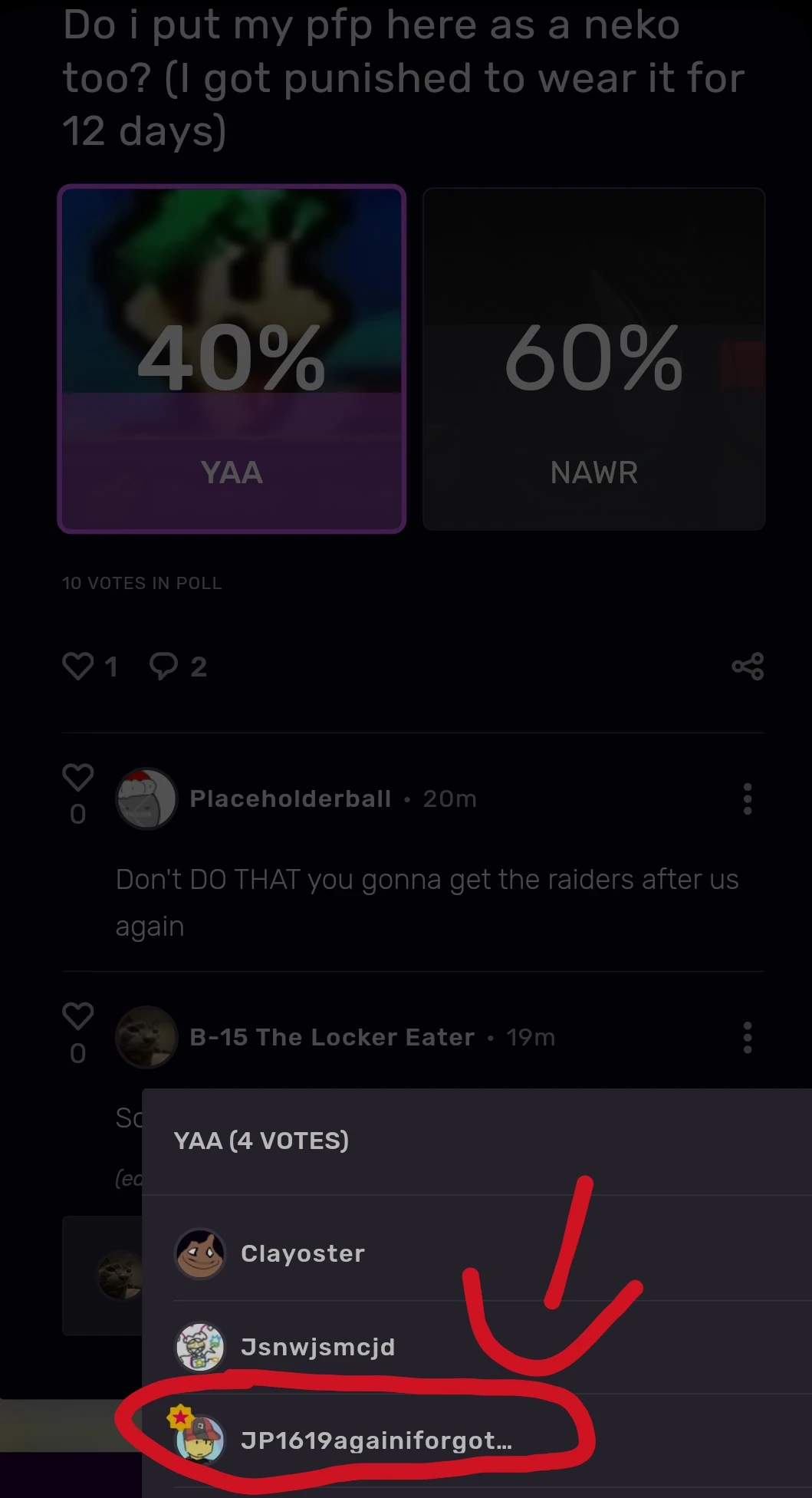
Task: Tap the 40% poll result bar
Action: click(x=232, y=359)
